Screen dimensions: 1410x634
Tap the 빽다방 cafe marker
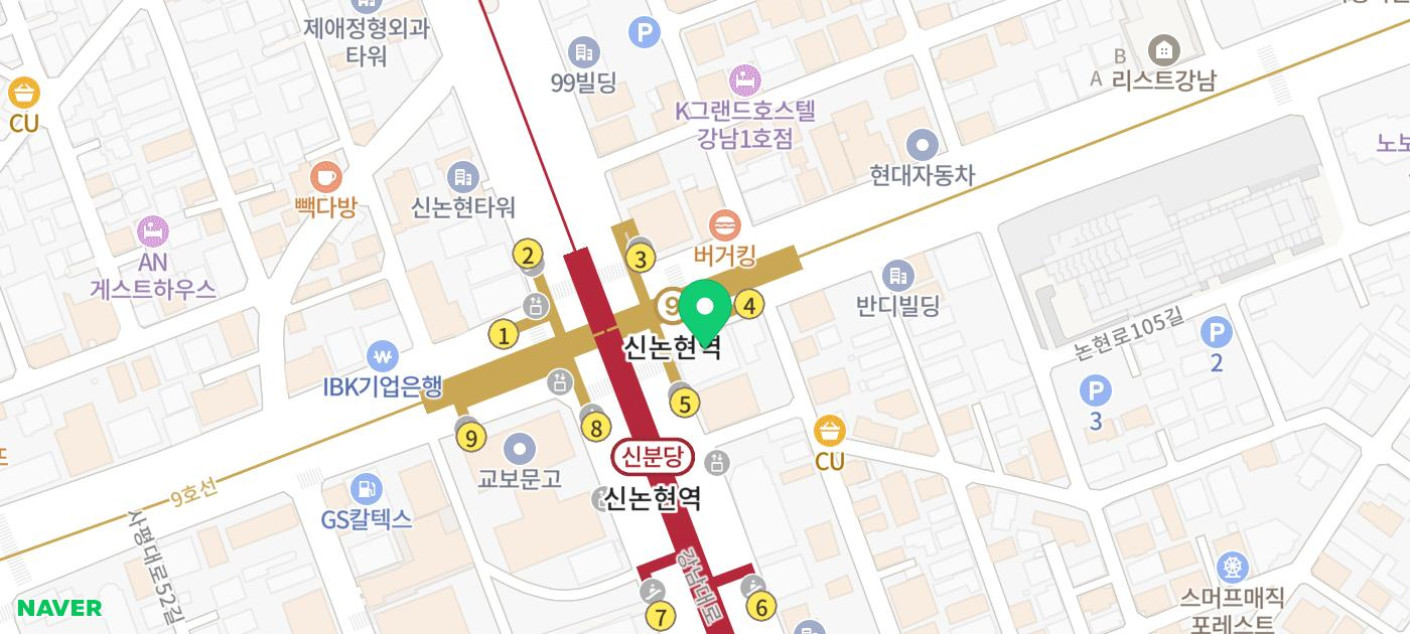pos(325,178)
